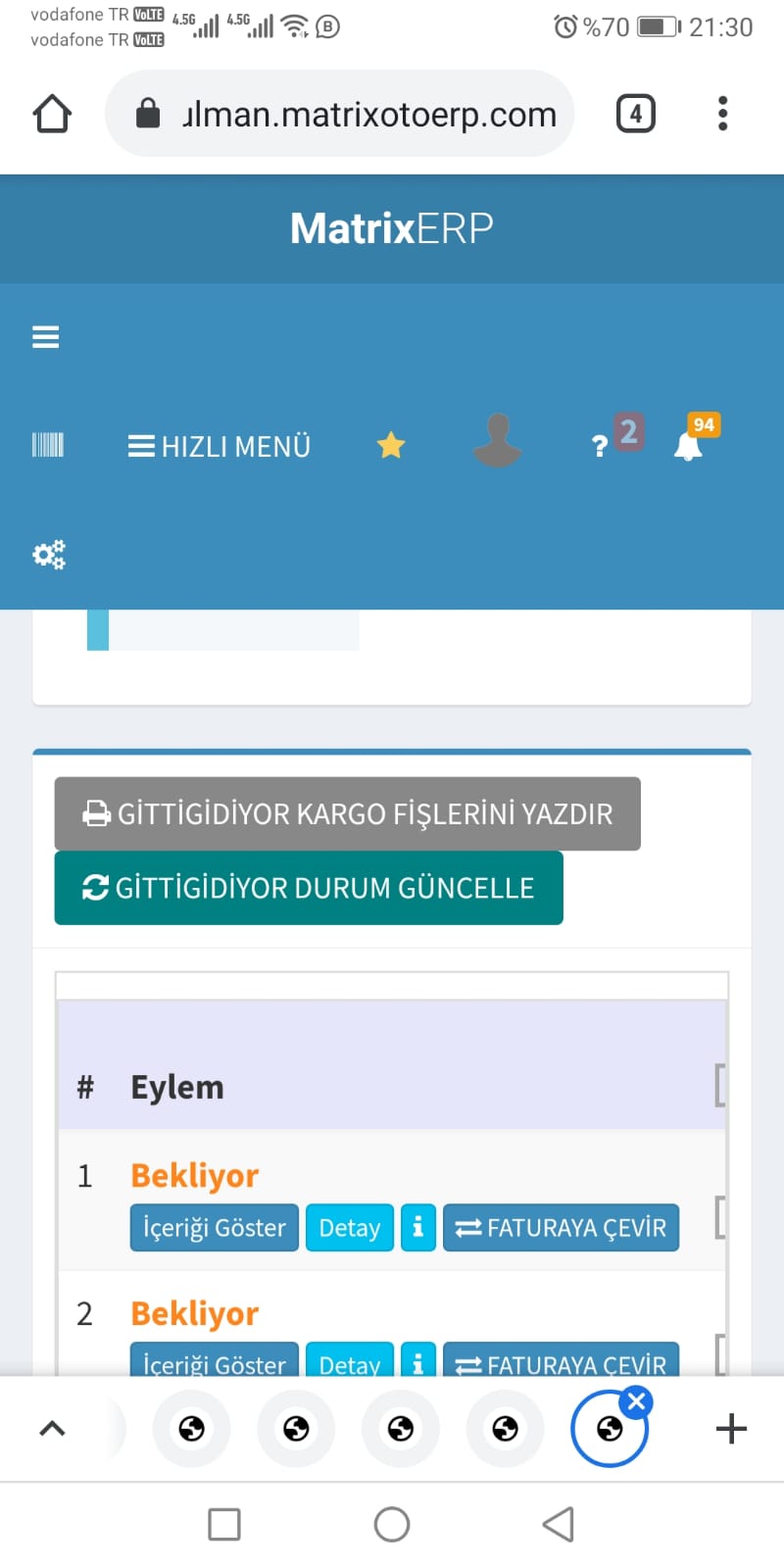
Task: Open the hamburger drawer menu
Action: point(46,337)
